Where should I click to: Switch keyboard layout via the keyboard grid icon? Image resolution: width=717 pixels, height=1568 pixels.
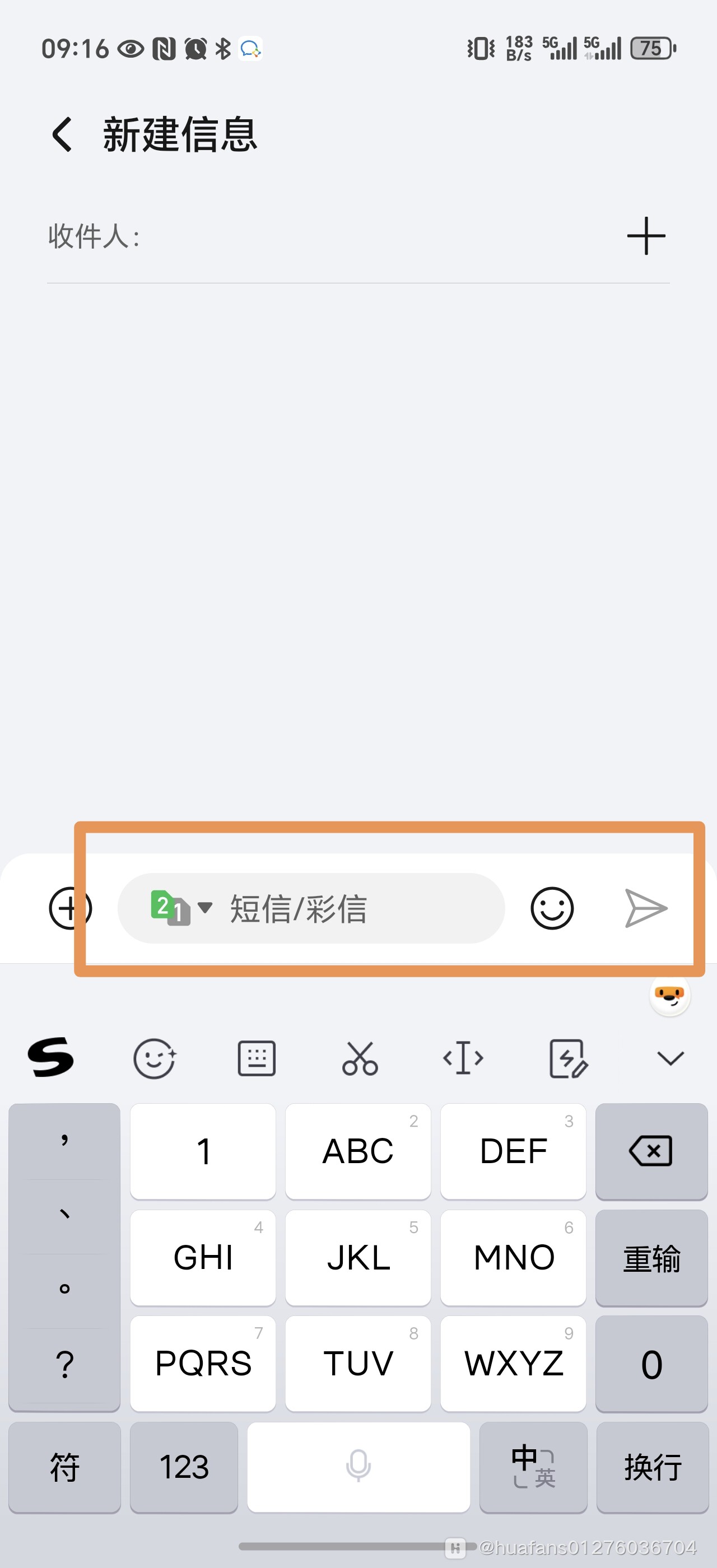256,1057
